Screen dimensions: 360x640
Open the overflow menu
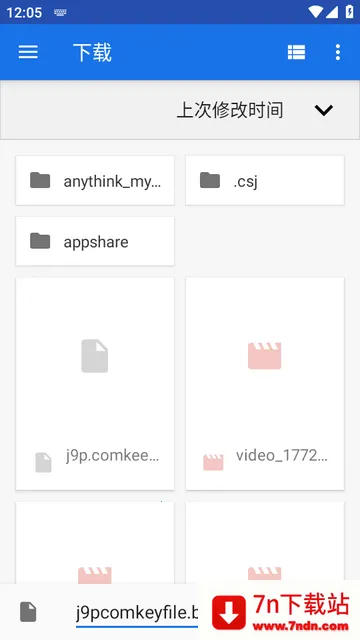tap(338, 52)
